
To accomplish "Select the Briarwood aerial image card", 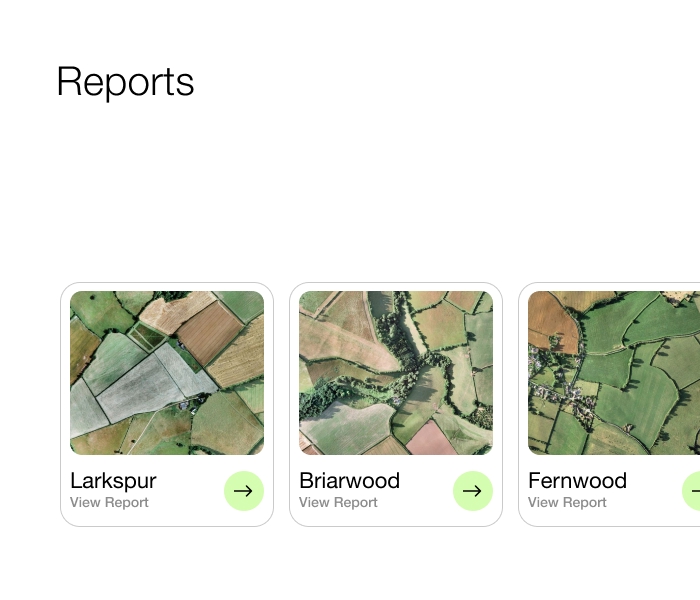I will 396,373.
